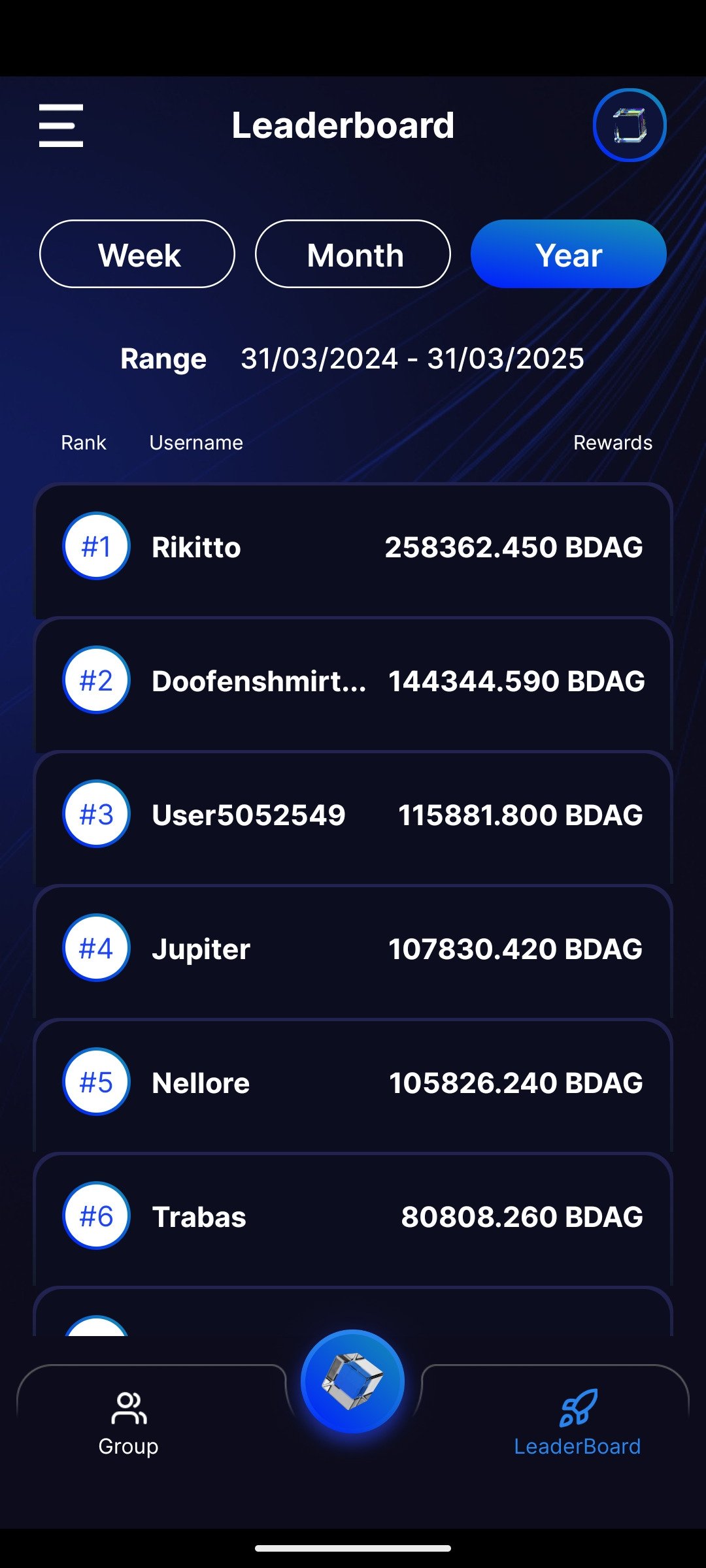Go to the LeaderBoard tab
The width and height of the screenshot is (706, 1568).
coord(577,1422)
